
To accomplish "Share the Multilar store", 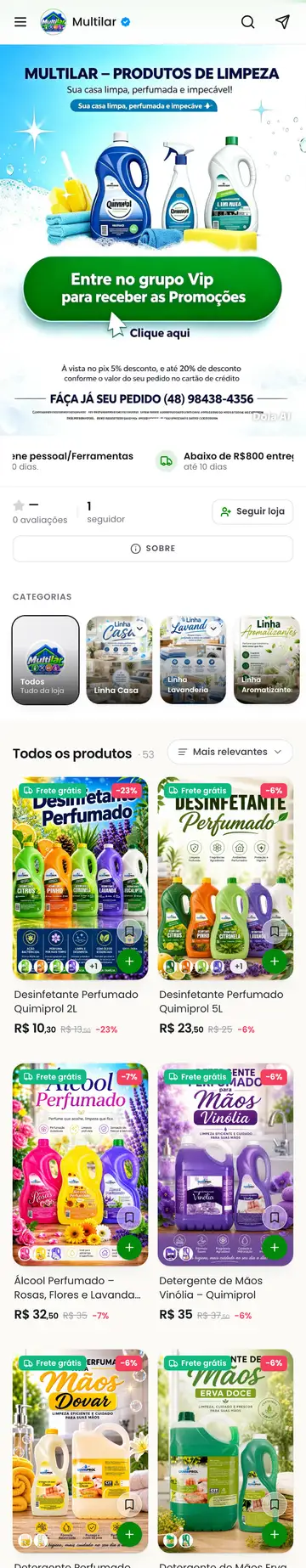I will coord(282,22).
